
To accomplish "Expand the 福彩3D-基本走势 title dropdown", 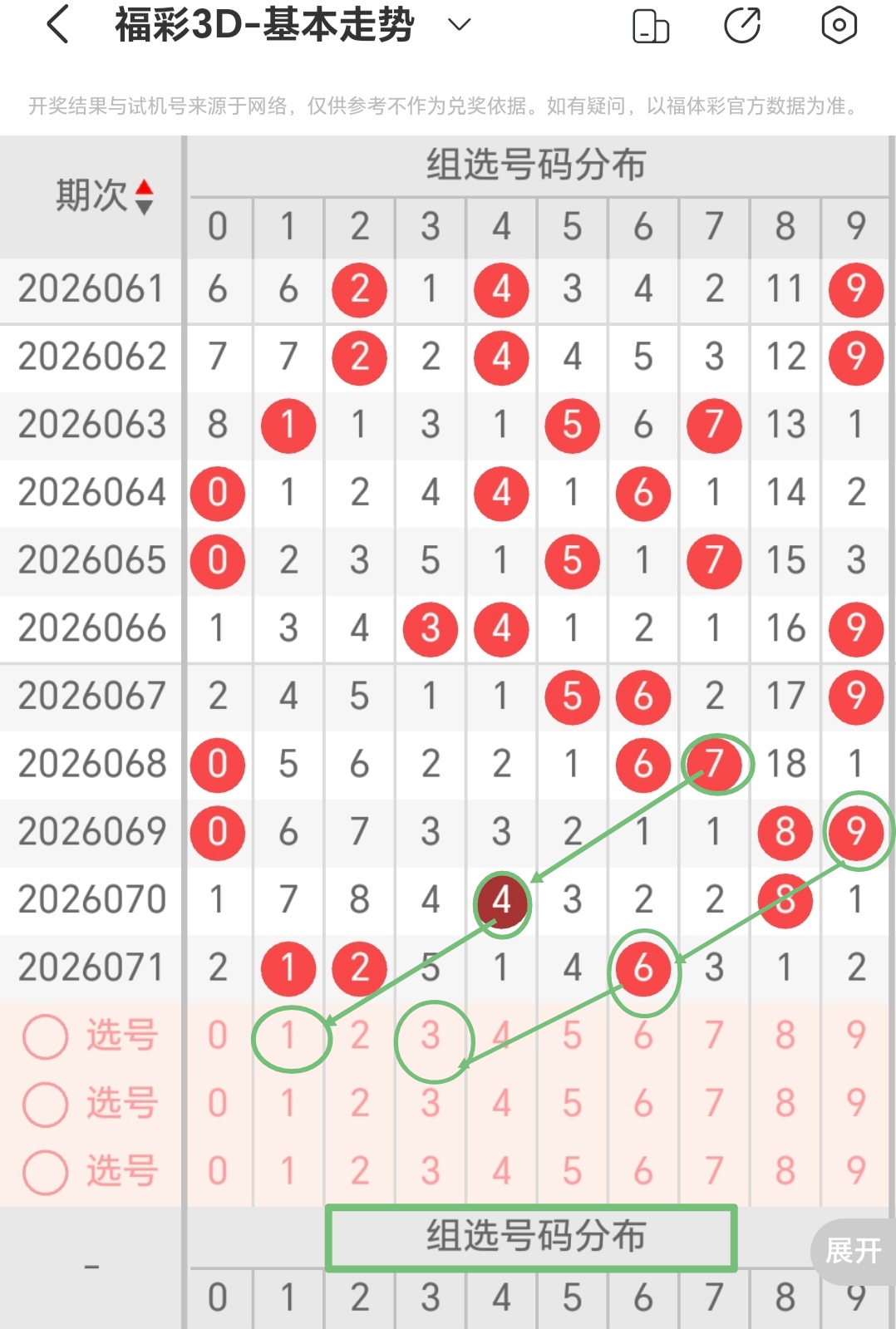I will pyautogui.click(x=457, y=26).
